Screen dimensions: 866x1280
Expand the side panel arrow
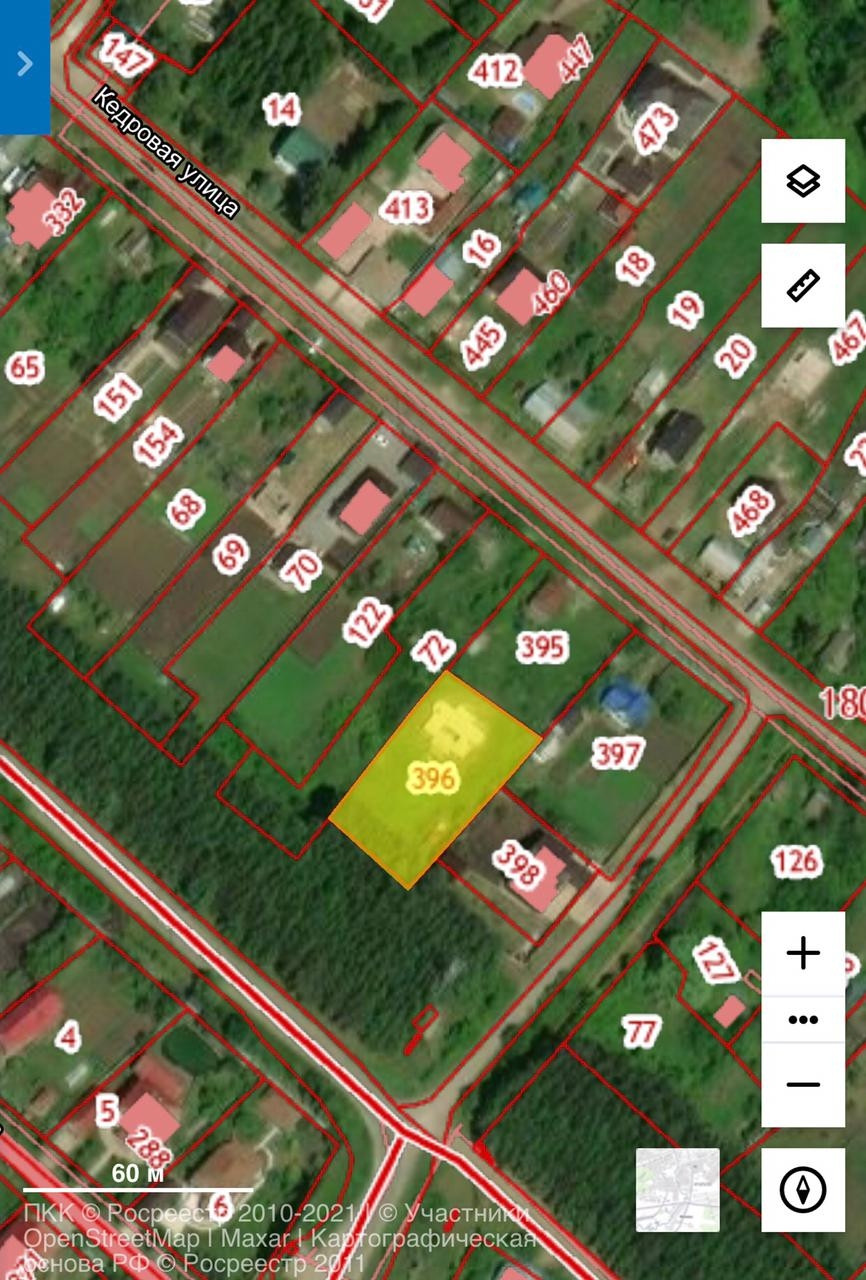tap(24, 64)
